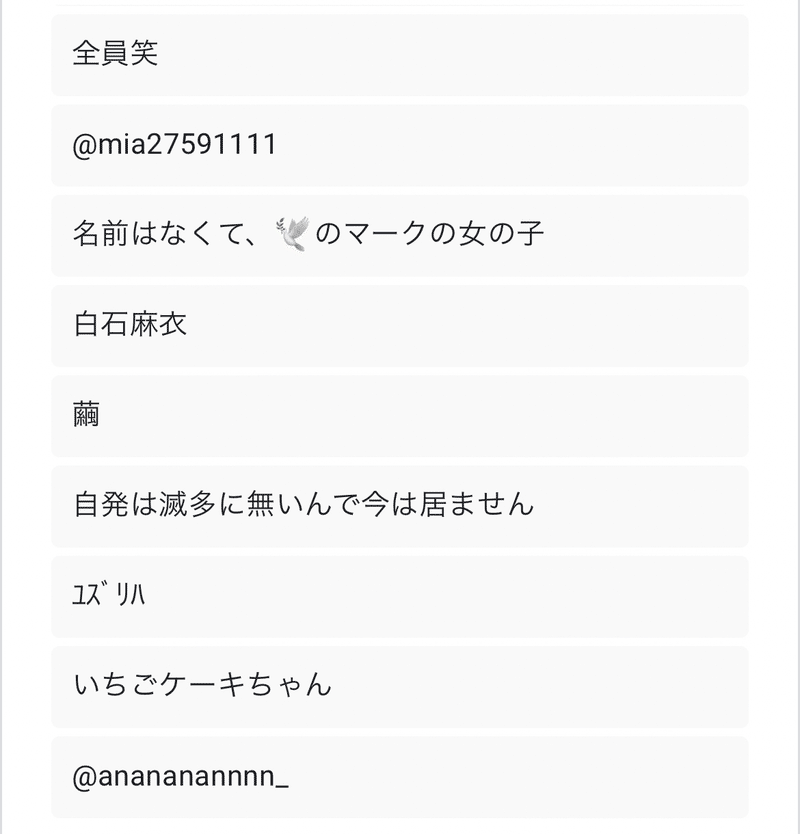This screenshot has height=834, width=800.
Task: Tap the "白石麻衣" answer
Action: pos(400,322)
